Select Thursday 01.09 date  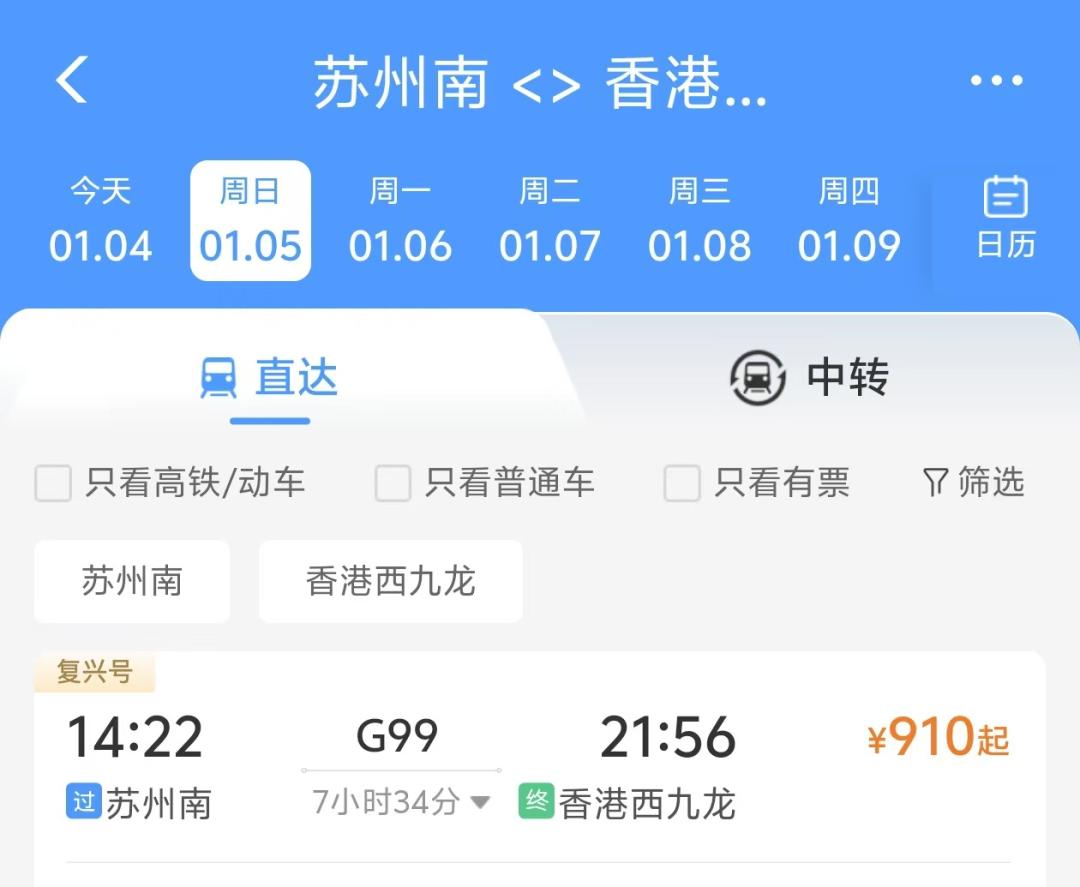849,221
